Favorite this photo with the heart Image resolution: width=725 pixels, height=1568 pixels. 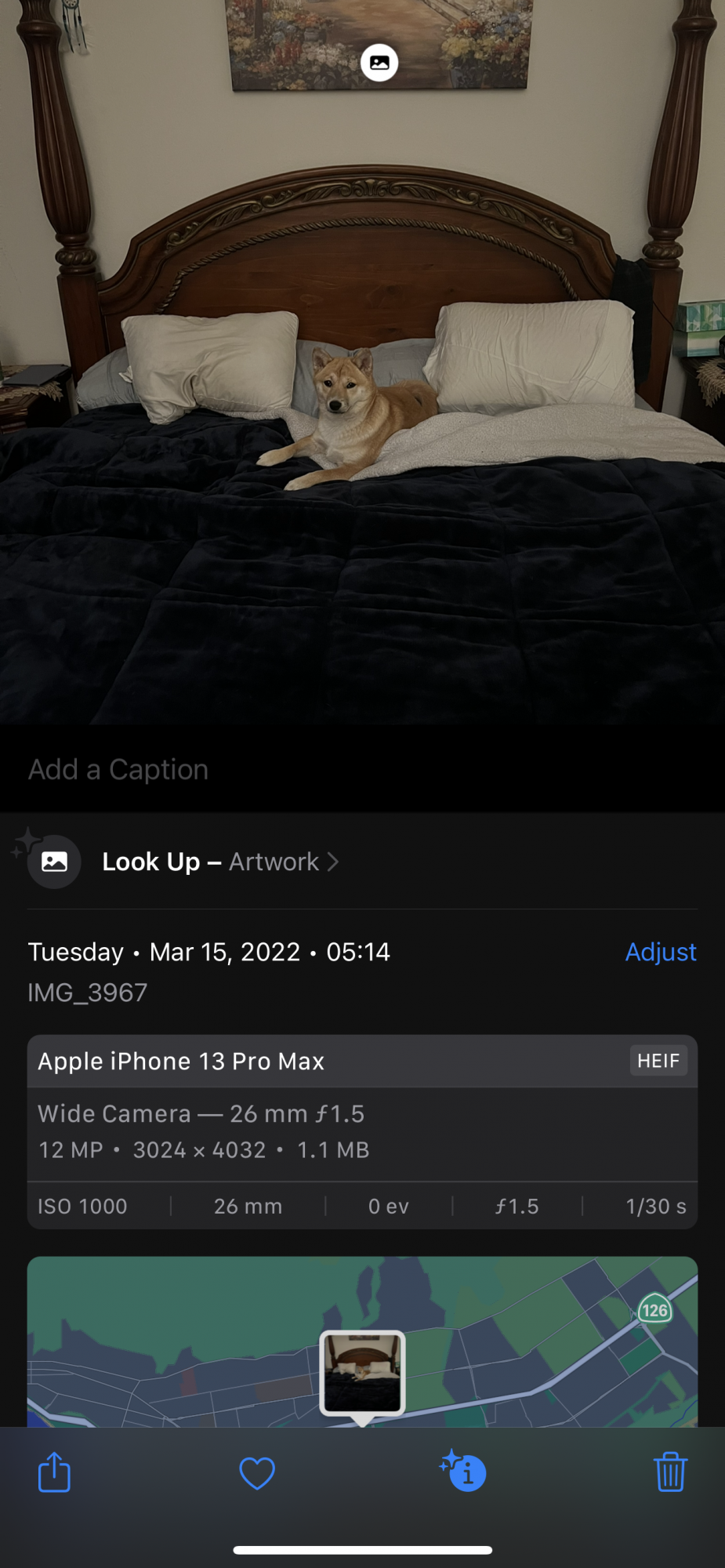257,1473
